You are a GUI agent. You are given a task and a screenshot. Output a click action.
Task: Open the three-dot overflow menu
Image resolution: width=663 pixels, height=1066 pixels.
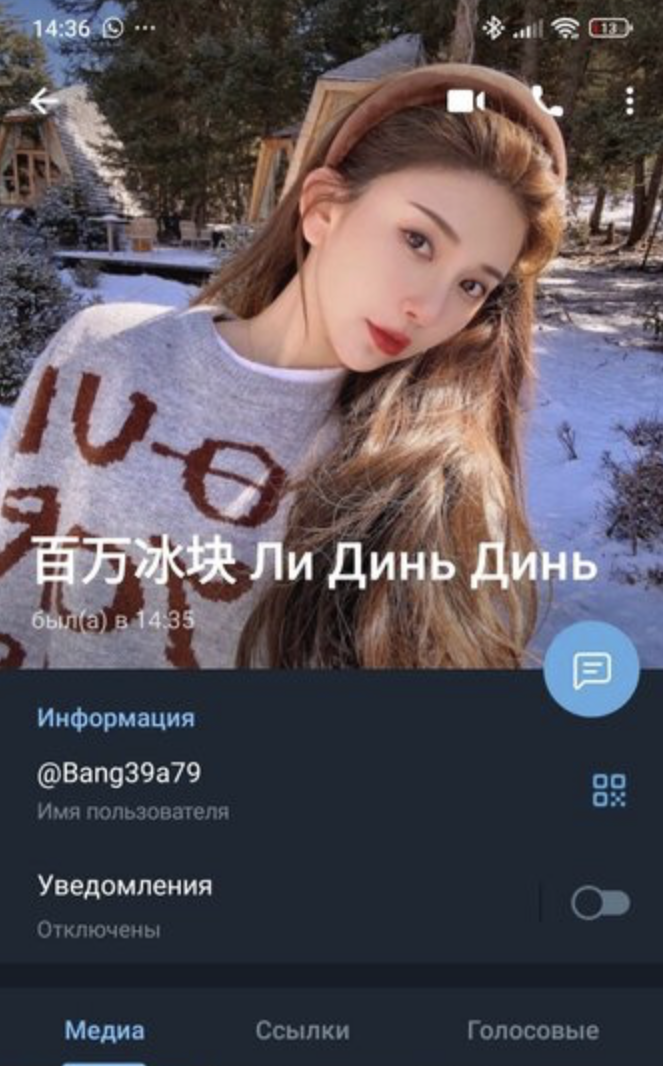click(629, 101)
